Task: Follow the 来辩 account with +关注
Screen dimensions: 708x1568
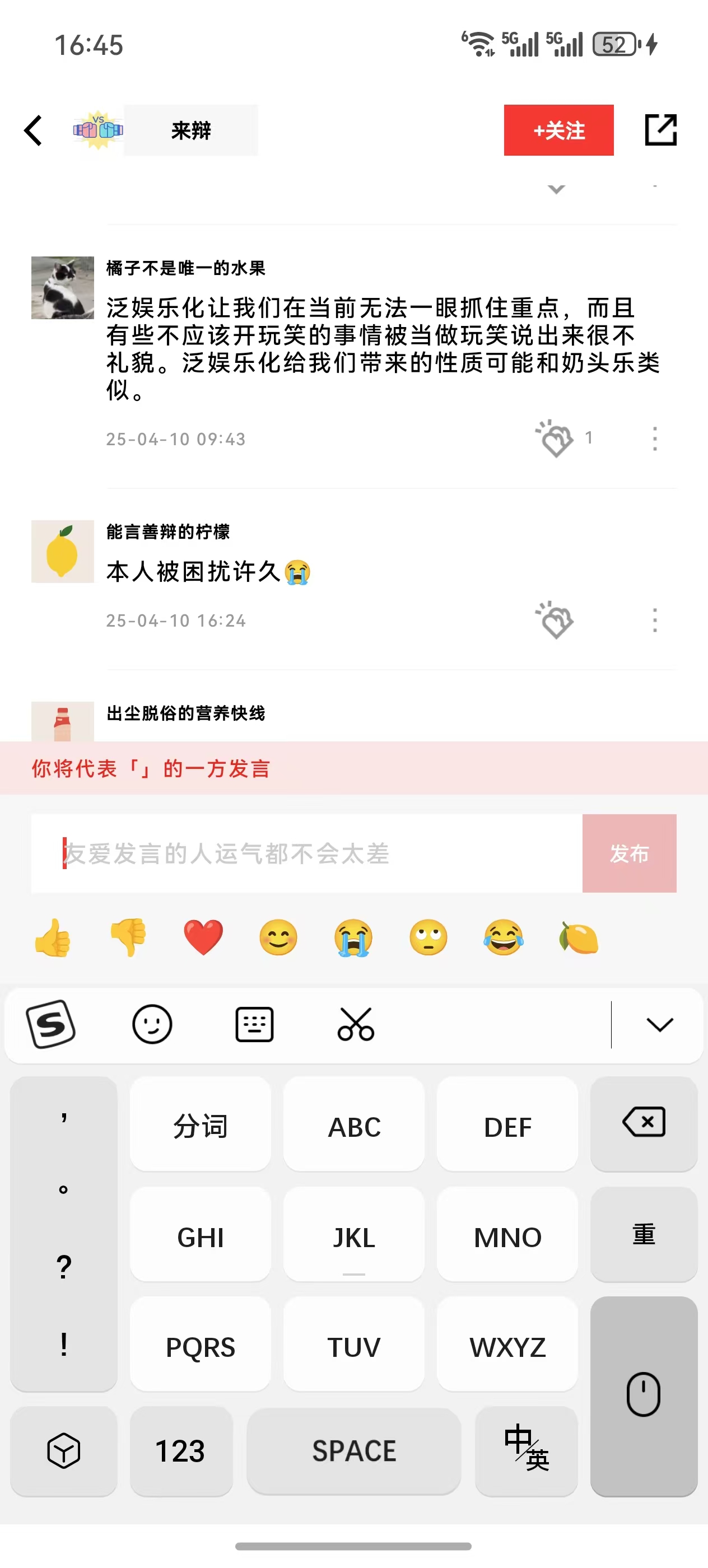Action: (558, 130)
